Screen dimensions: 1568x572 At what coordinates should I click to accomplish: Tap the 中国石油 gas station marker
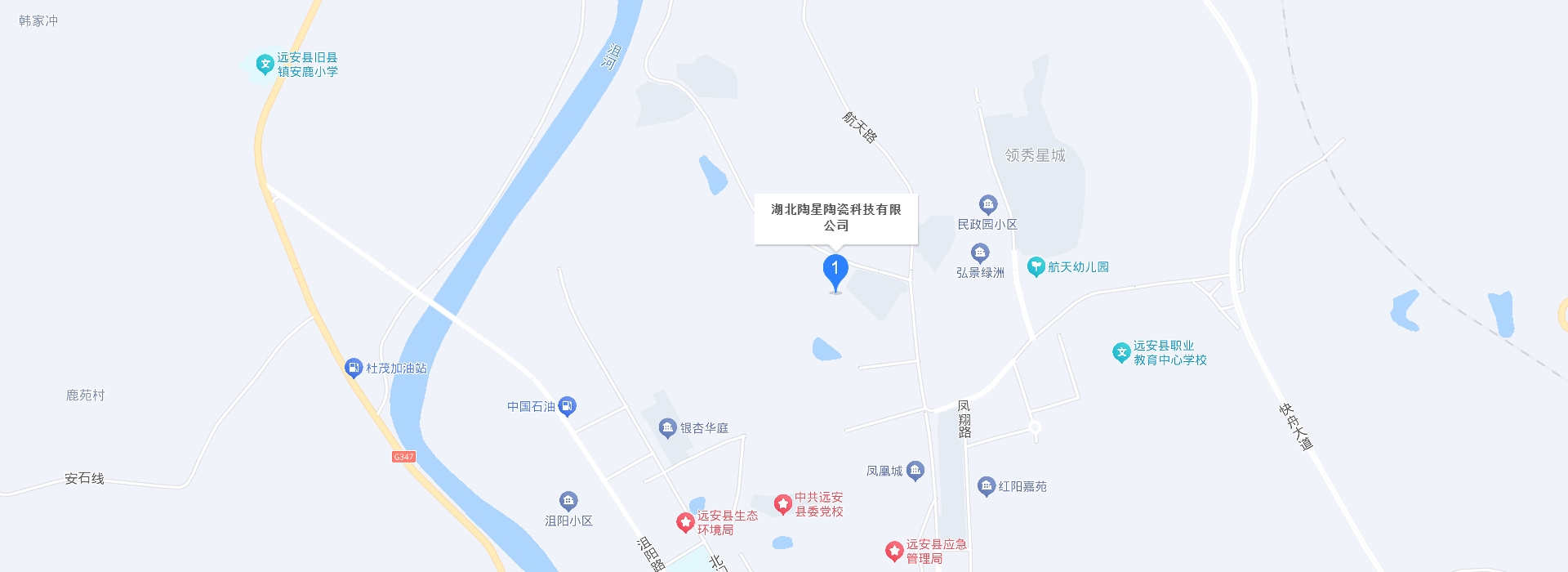568,406
